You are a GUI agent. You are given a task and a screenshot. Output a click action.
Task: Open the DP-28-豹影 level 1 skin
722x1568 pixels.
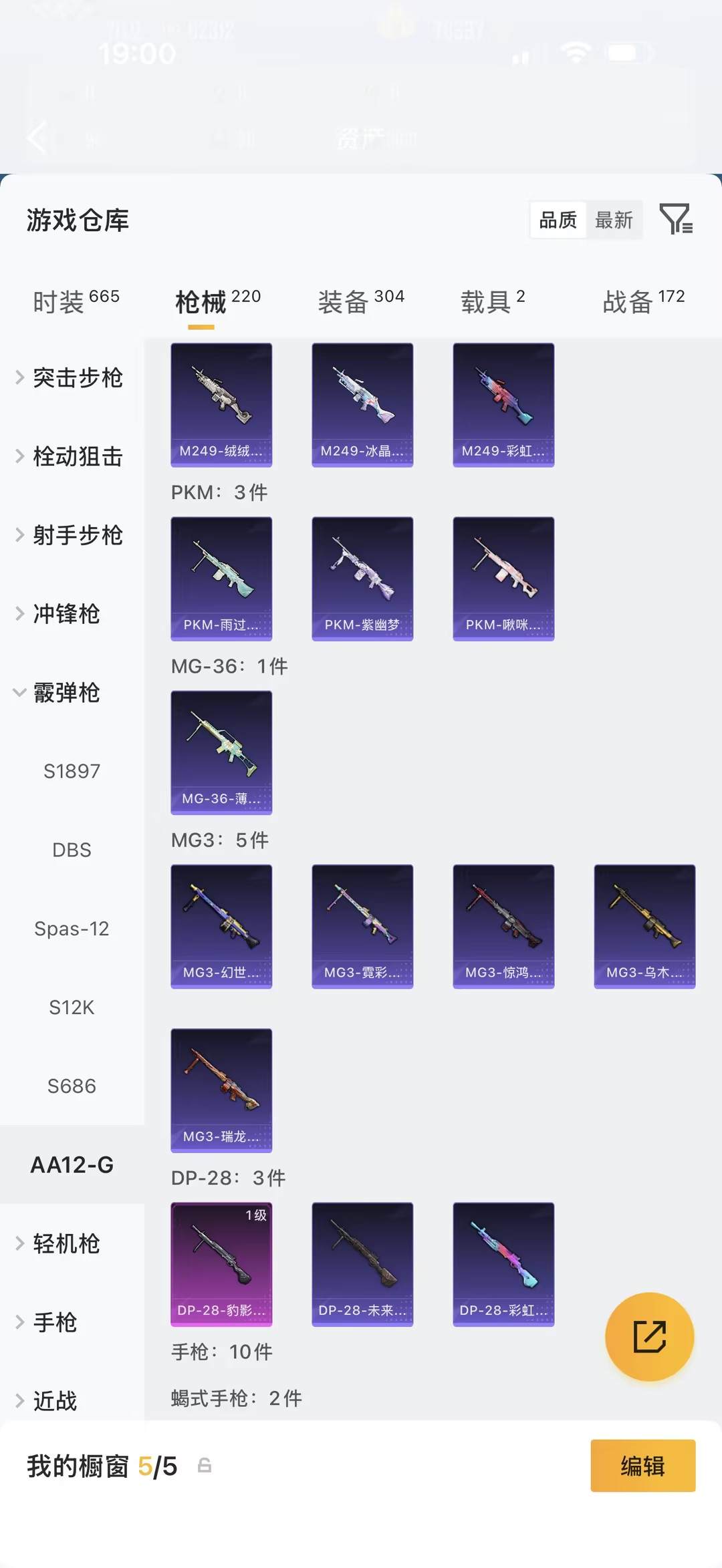[x=221, y=1264]
